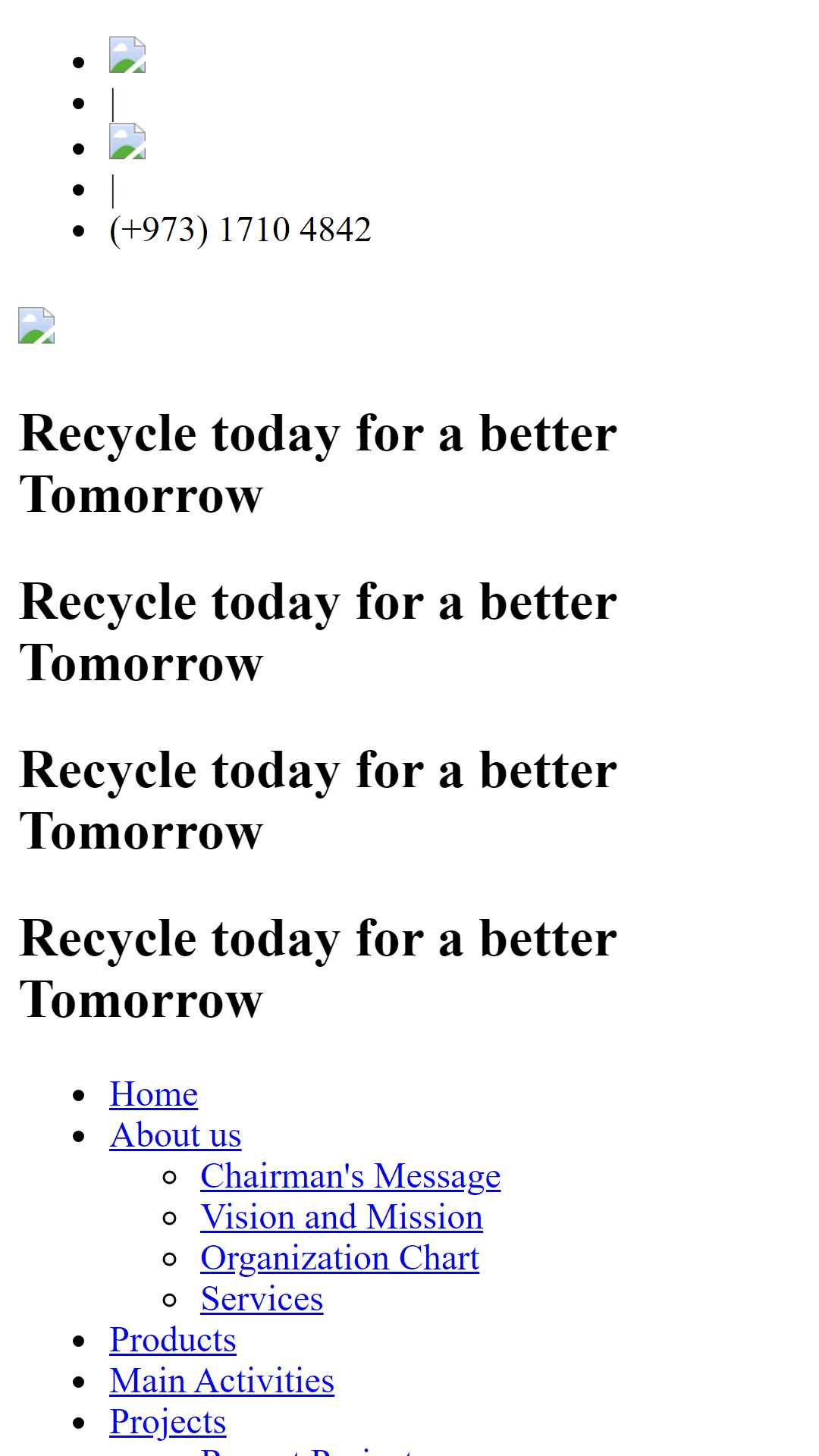Viewport: 819px width, 1456px height.
Task: Open the Organization Chart link
Action: 340,1258
